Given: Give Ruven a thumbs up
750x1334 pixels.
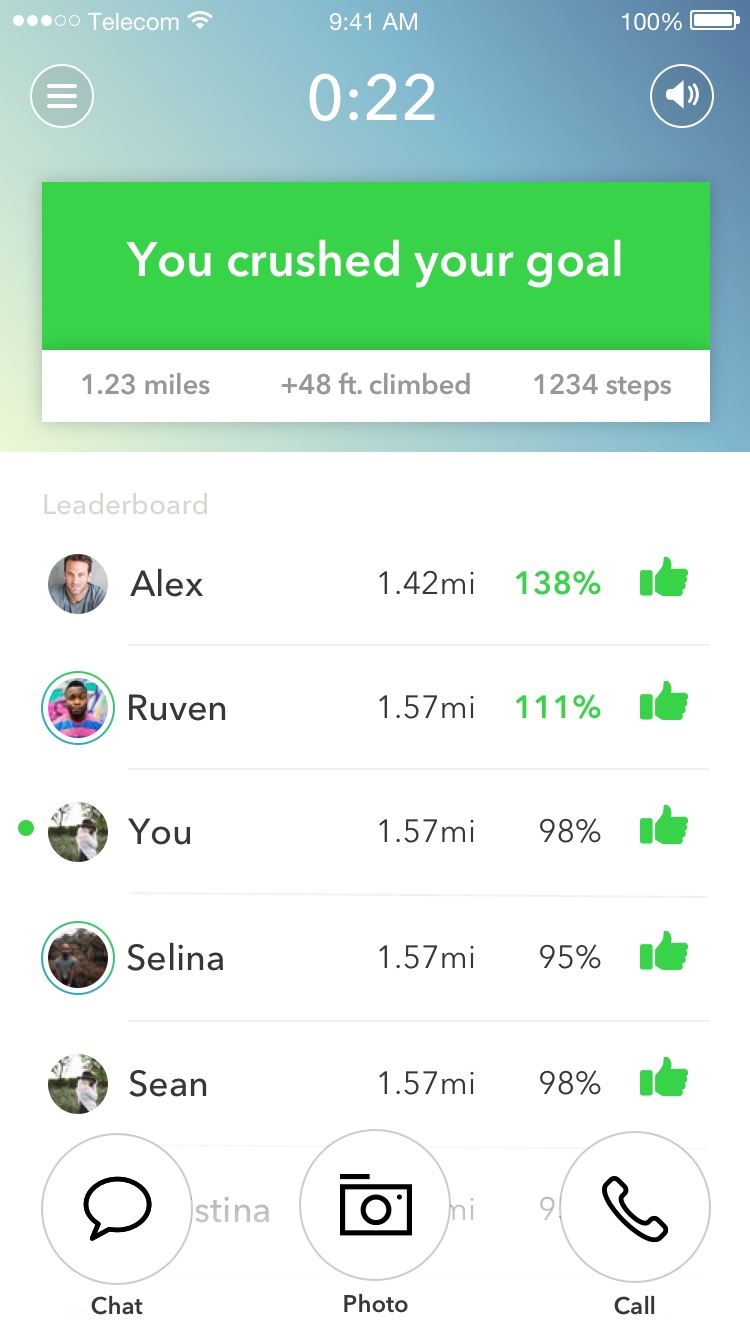Looking at the screenshot, I should pyautogui.click(x=664, y=704).
